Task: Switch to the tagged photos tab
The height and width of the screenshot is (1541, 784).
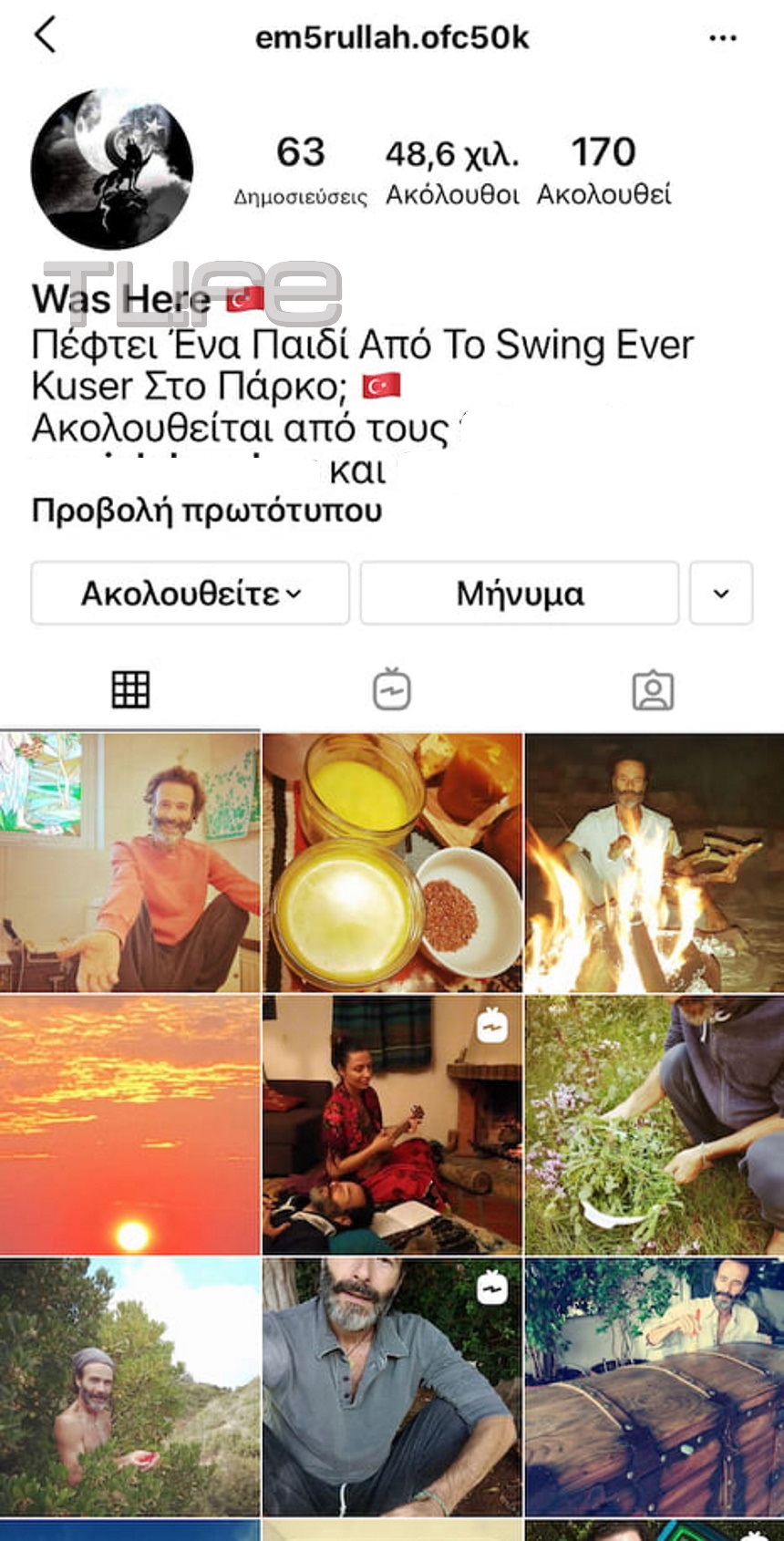Action: (653, 690)
